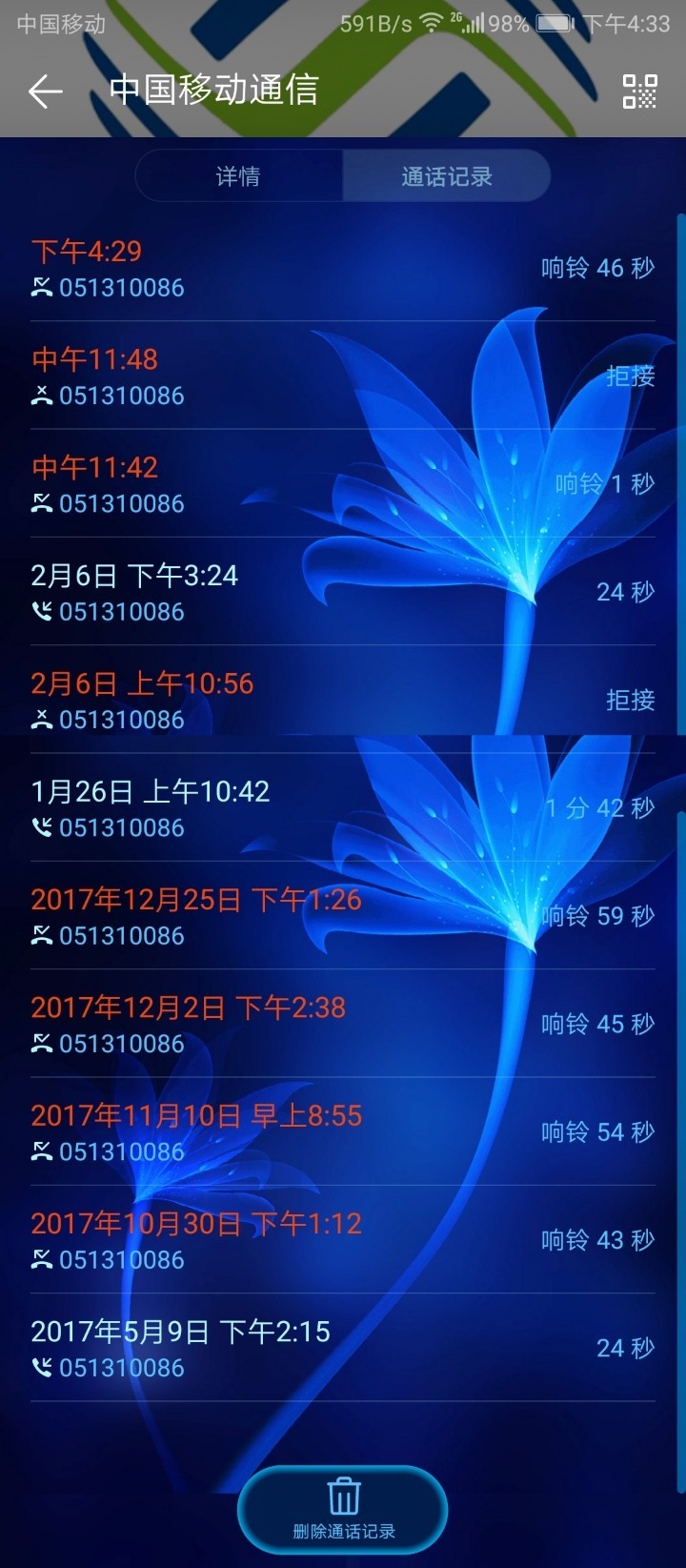Open the 2月6日 下午3:24 call entry
Viewport: 686px width, 1568px height.
[343, 592]
